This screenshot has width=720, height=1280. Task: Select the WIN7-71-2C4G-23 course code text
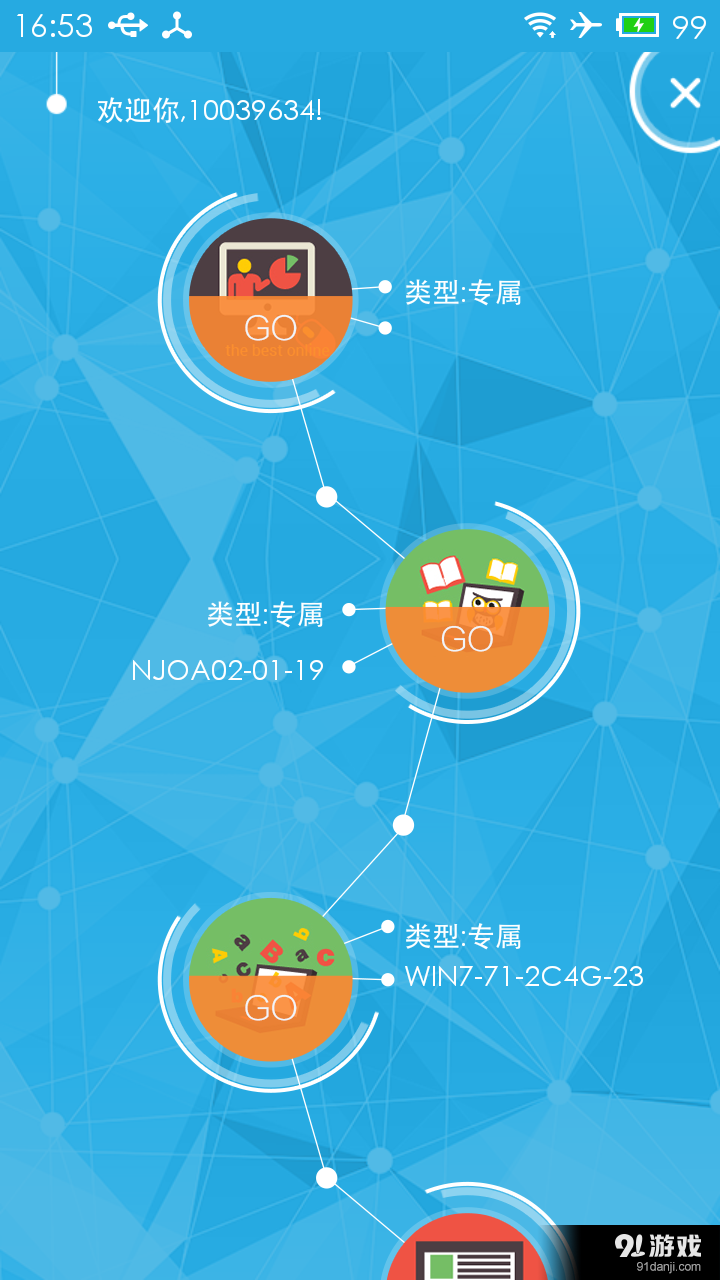coord(524,977)
